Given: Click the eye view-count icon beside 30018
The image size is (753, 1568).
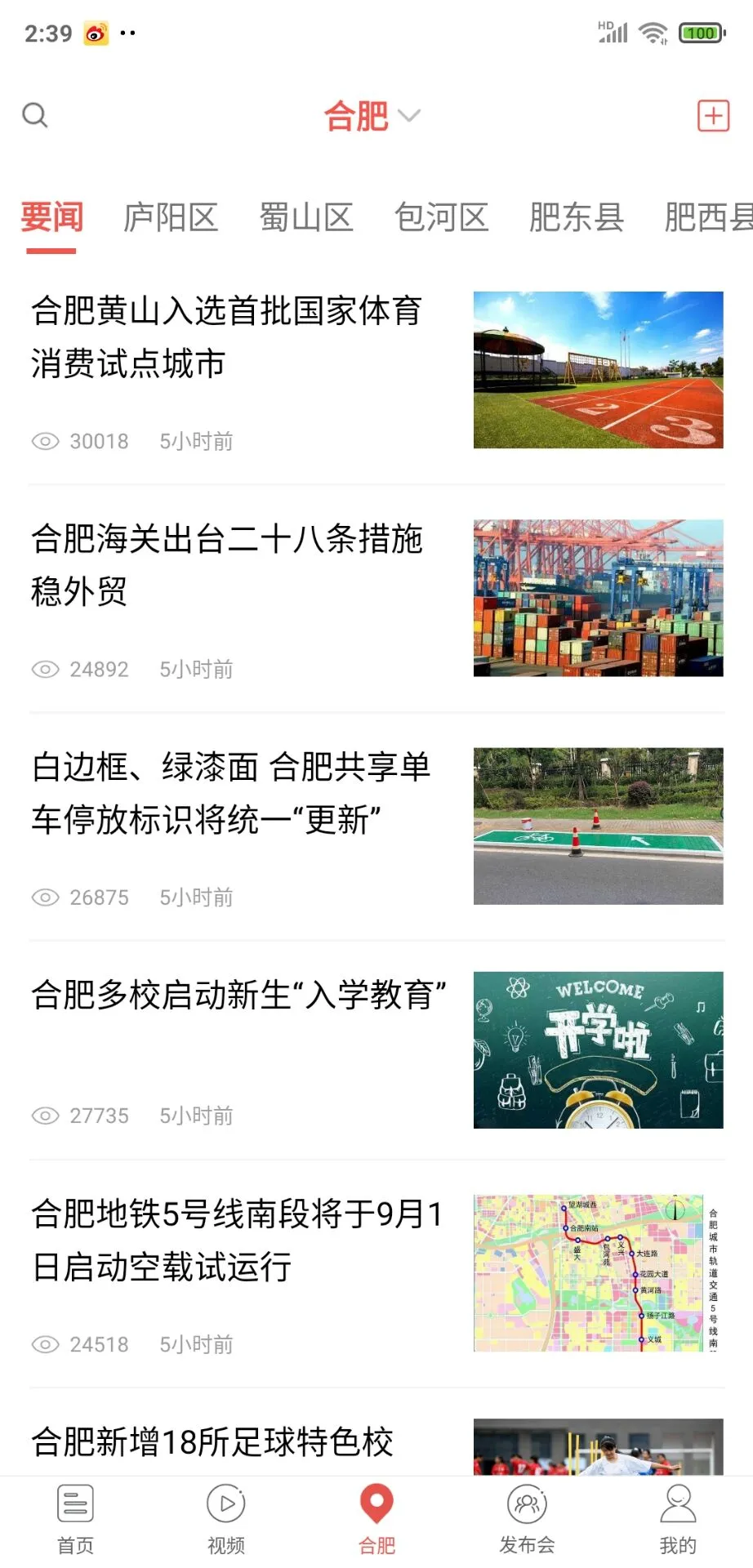Looking at the screenshot, I should 45,441.
